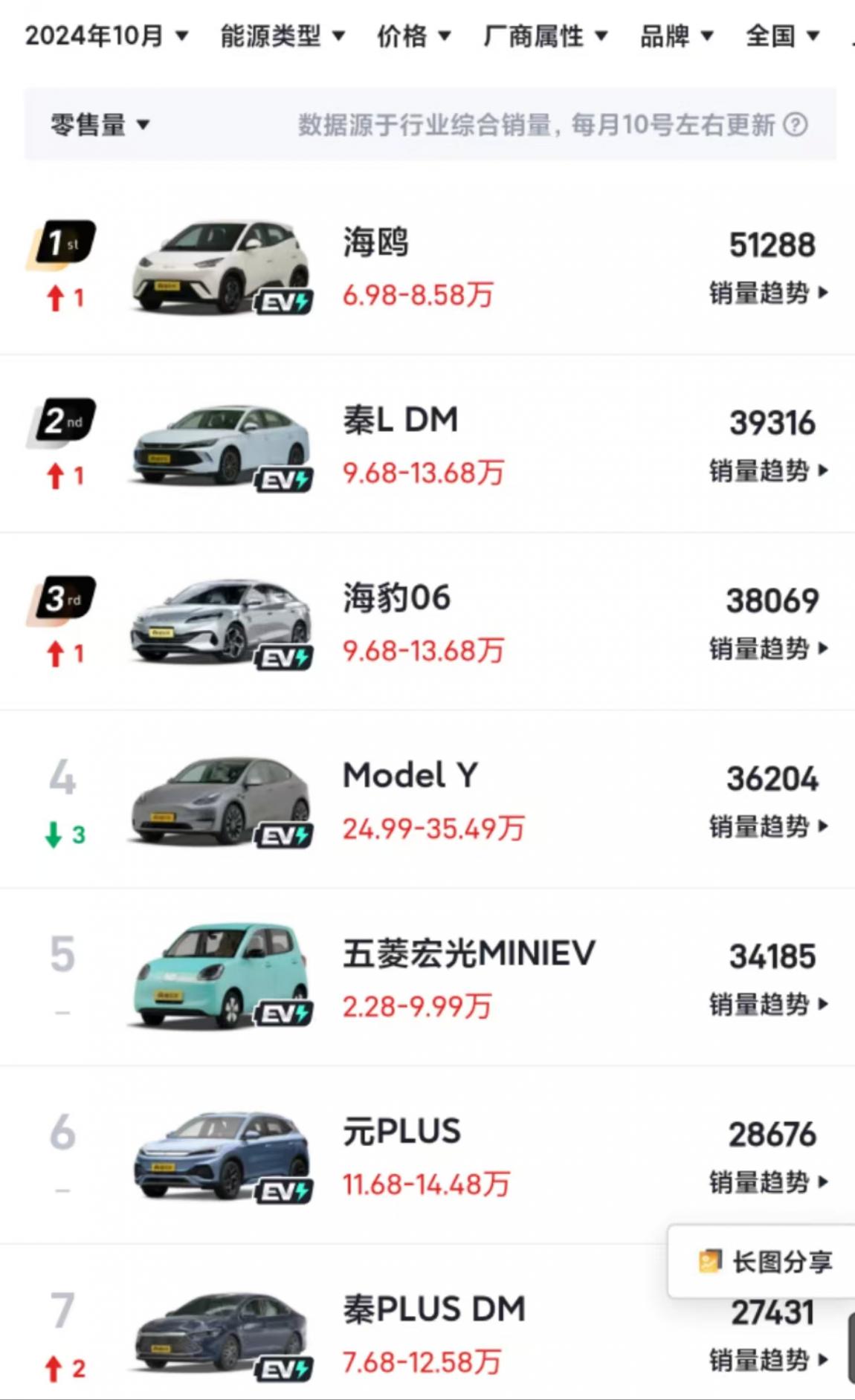The image size is (855, 1400).
Task: Switch the 零售量 sales metric
Action: 100,124
